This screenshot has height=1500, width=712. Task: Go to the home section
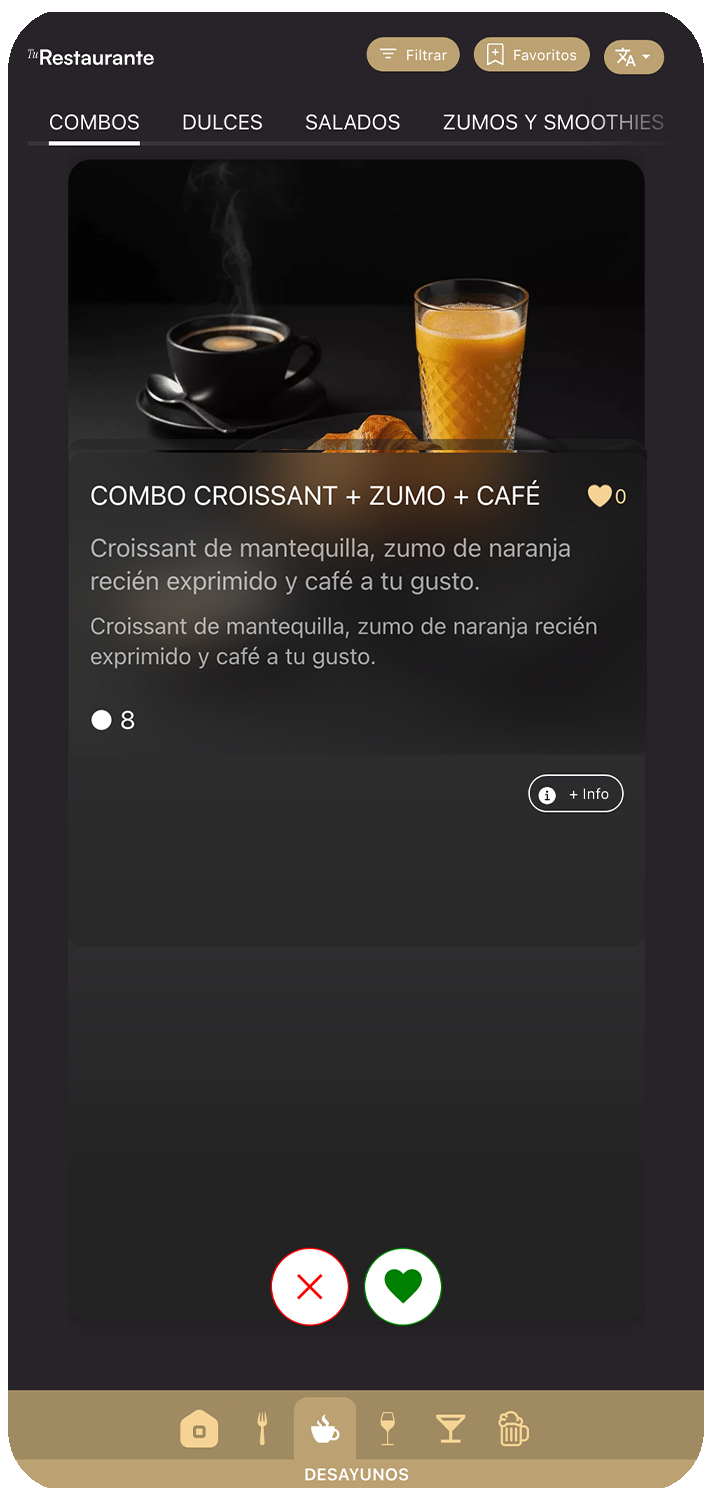tap(199, 1429)
